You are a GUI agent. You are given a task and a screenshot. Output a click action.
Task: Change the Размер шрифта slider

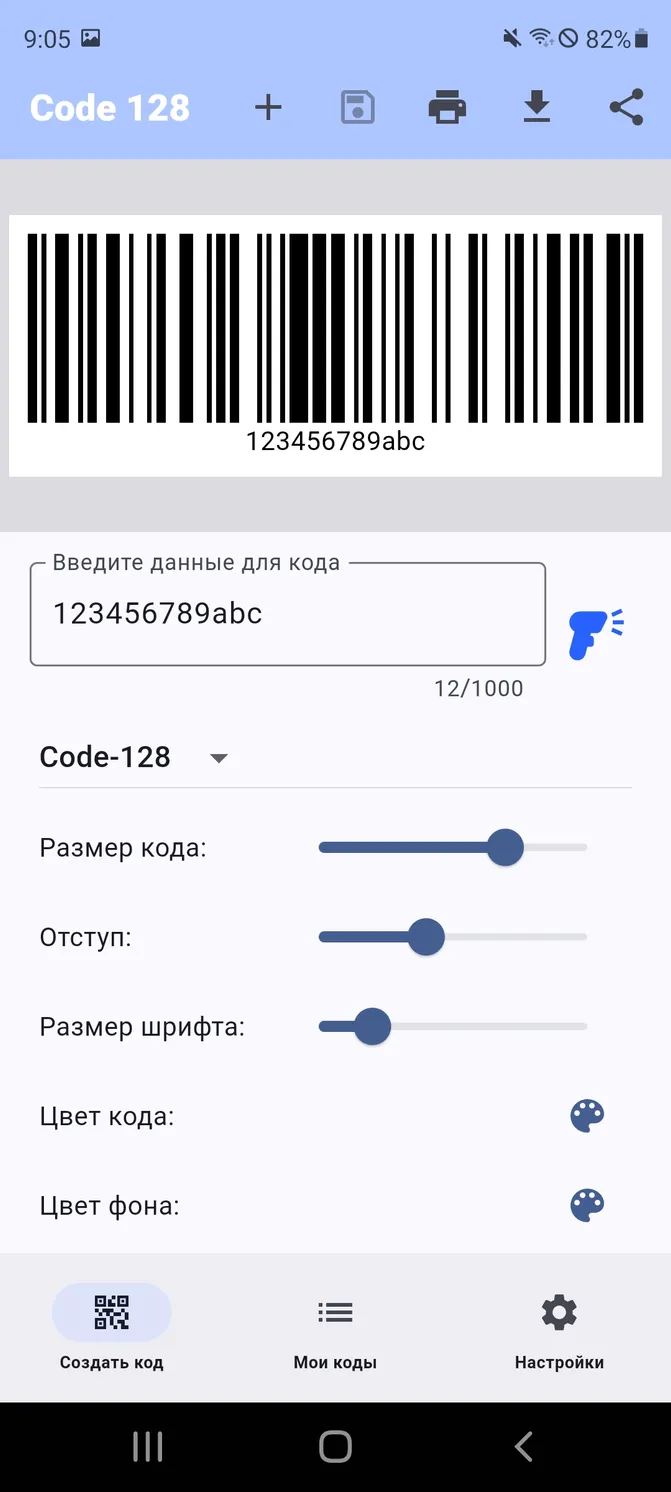click(453, 1026)
